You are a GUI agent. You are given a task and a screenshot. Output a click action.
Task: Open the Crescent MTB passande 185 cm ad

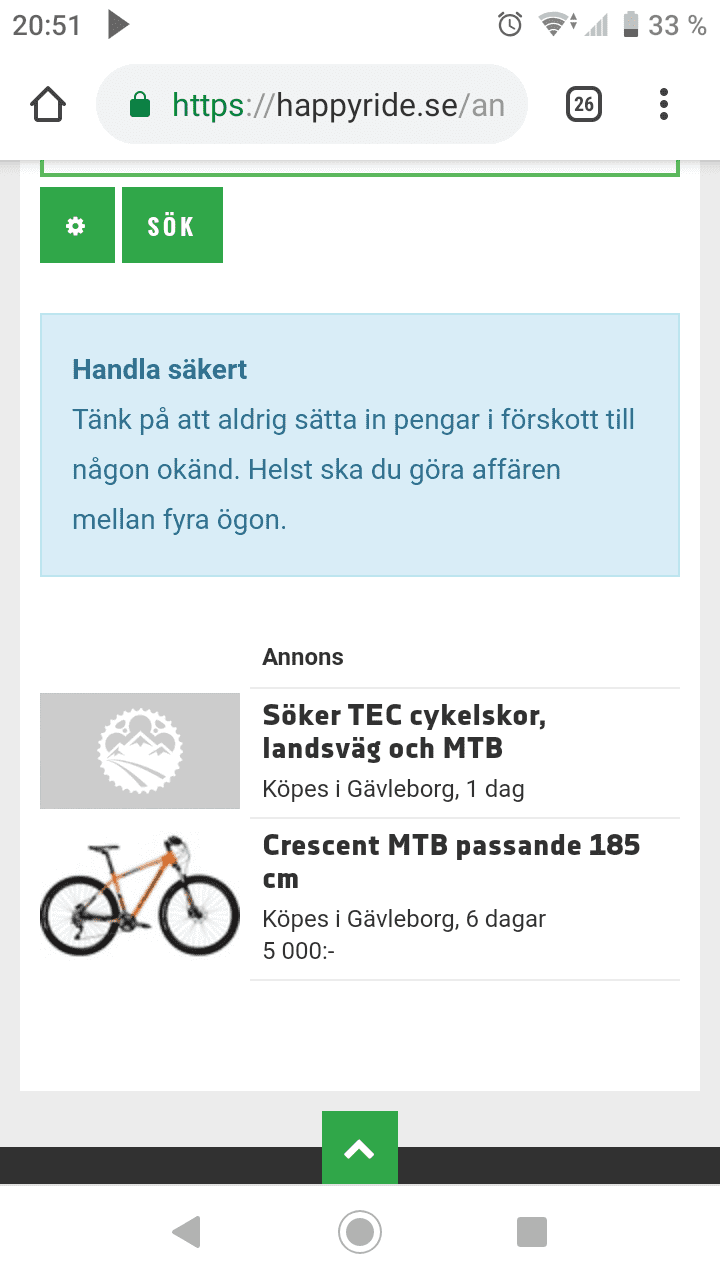click(x=451, y=862)
